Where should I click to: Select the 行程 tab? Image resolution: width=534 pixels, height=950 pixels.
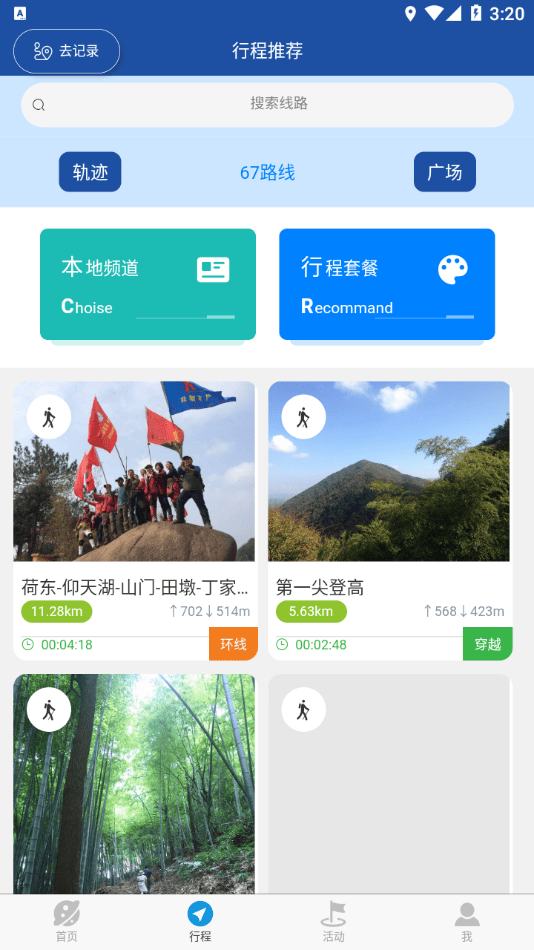point(200,922)
